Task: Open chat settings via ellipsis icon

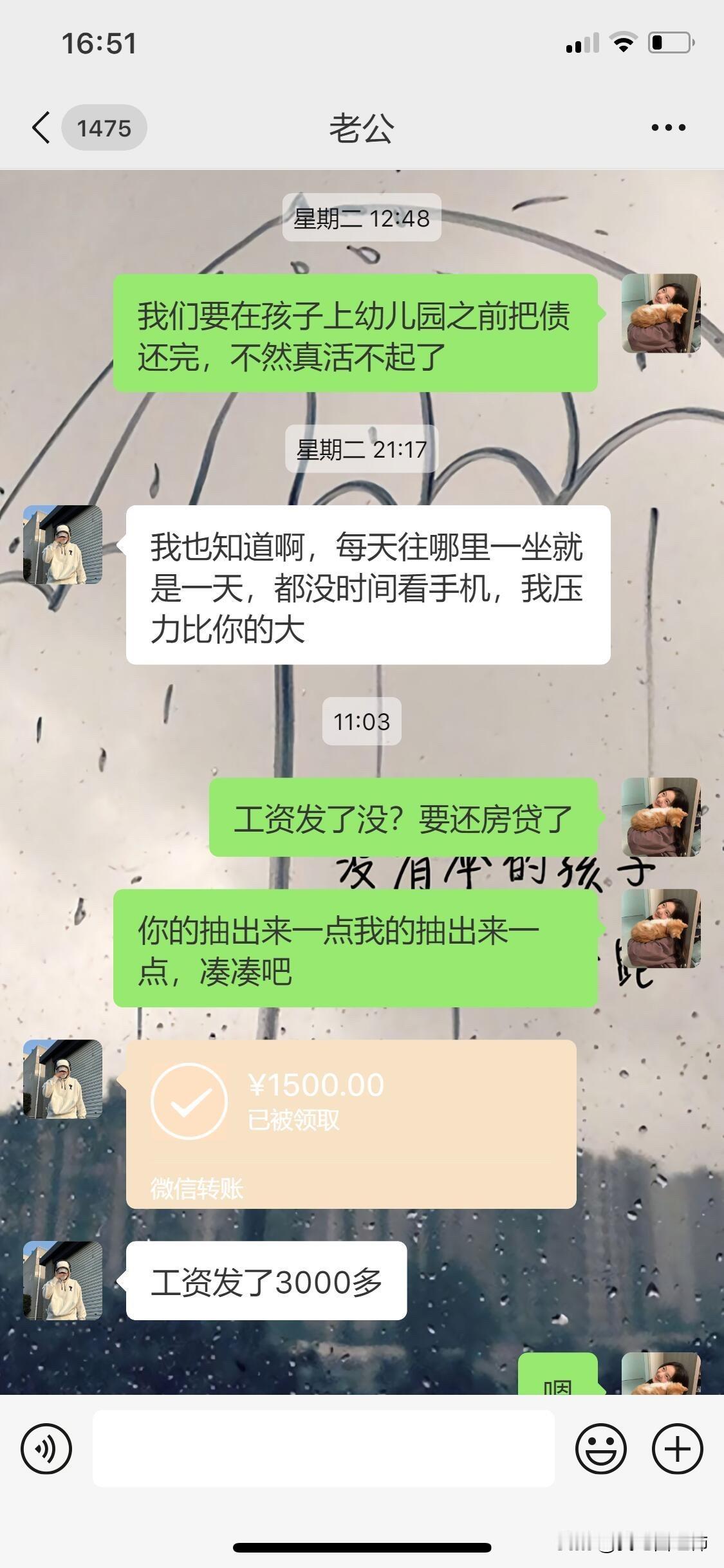Action: [667, 127]
